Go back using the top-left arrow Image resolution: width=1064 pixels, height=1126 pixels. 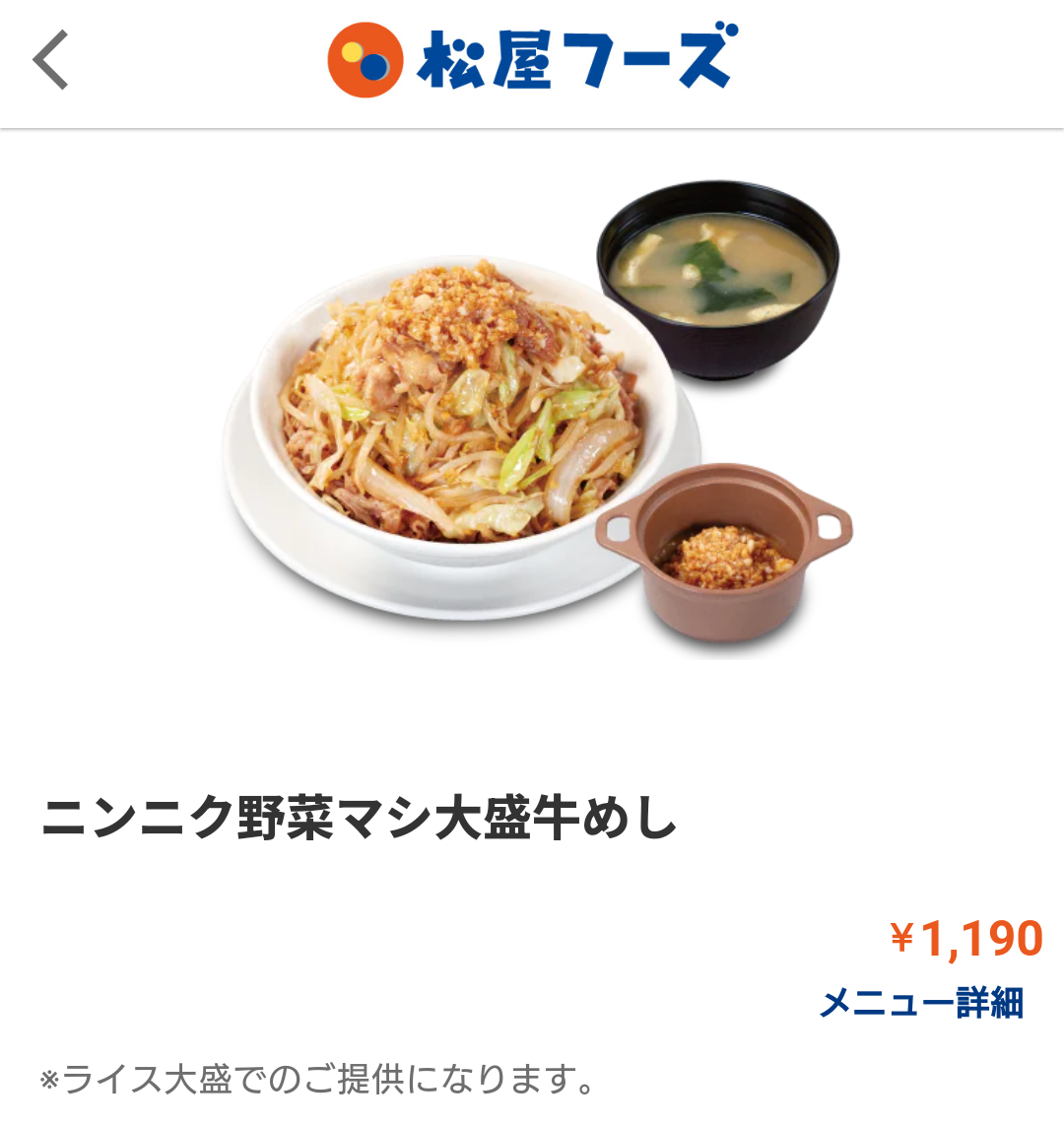click(51, 61)
